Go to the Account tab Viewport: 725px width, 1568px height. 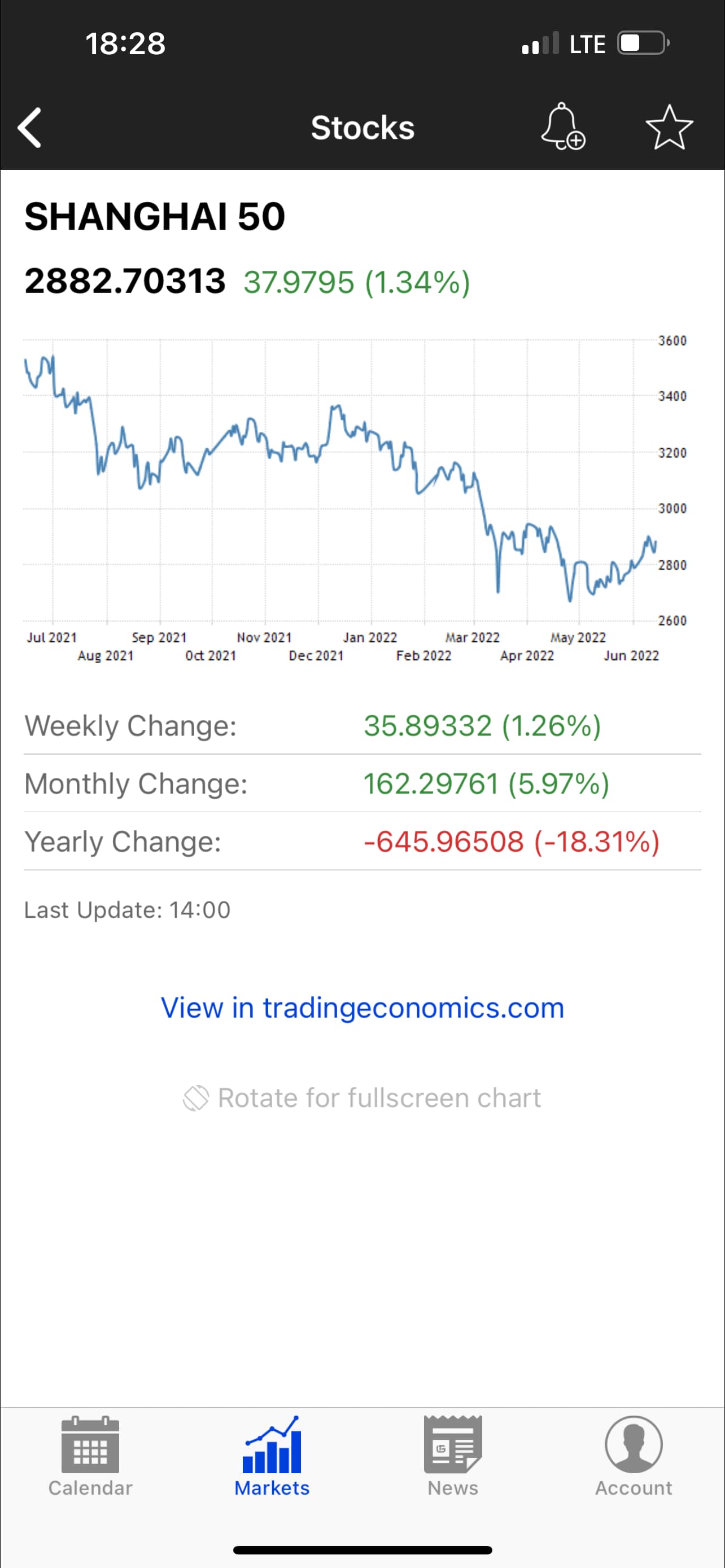pyautogui.click(x=634, y=1456)
